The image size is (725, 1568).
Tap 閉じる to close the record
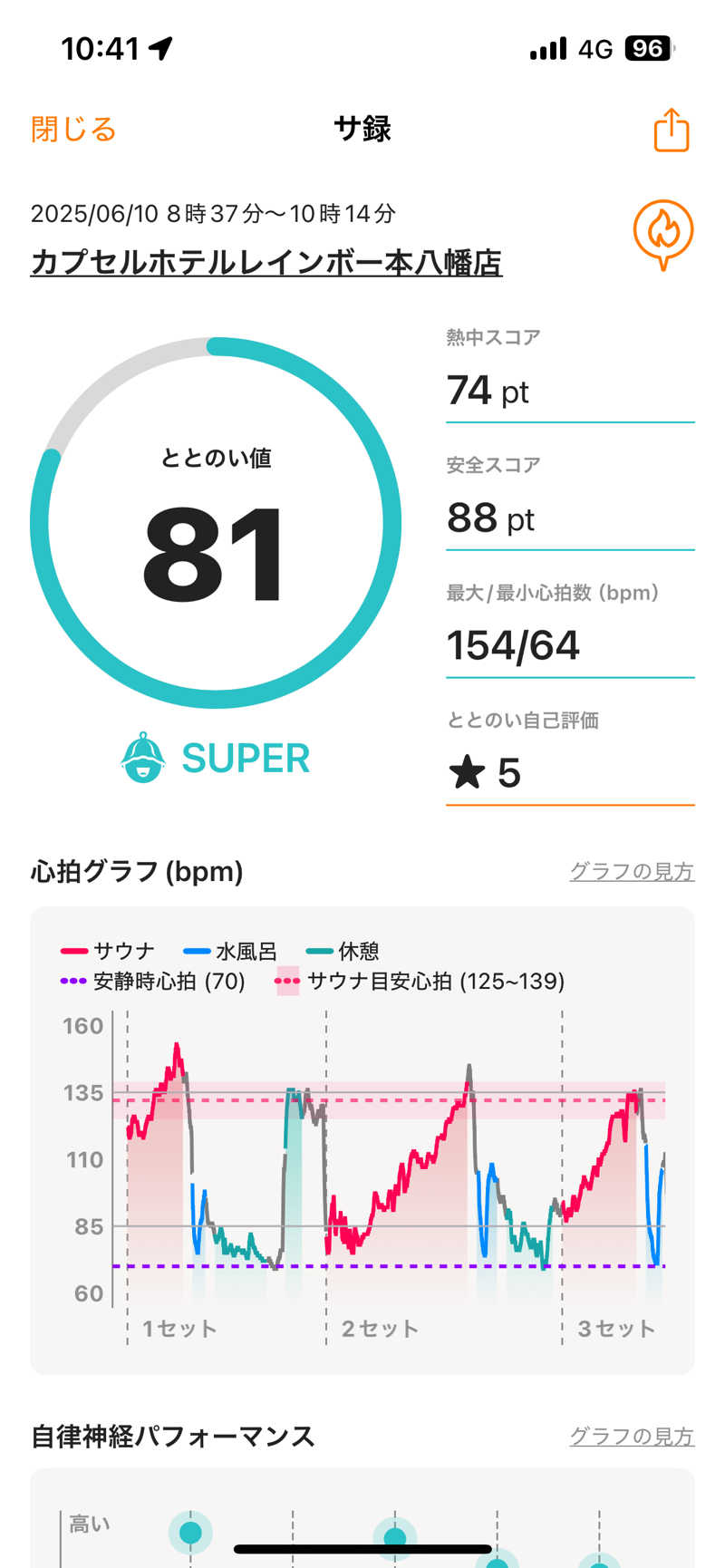(73, 130)
